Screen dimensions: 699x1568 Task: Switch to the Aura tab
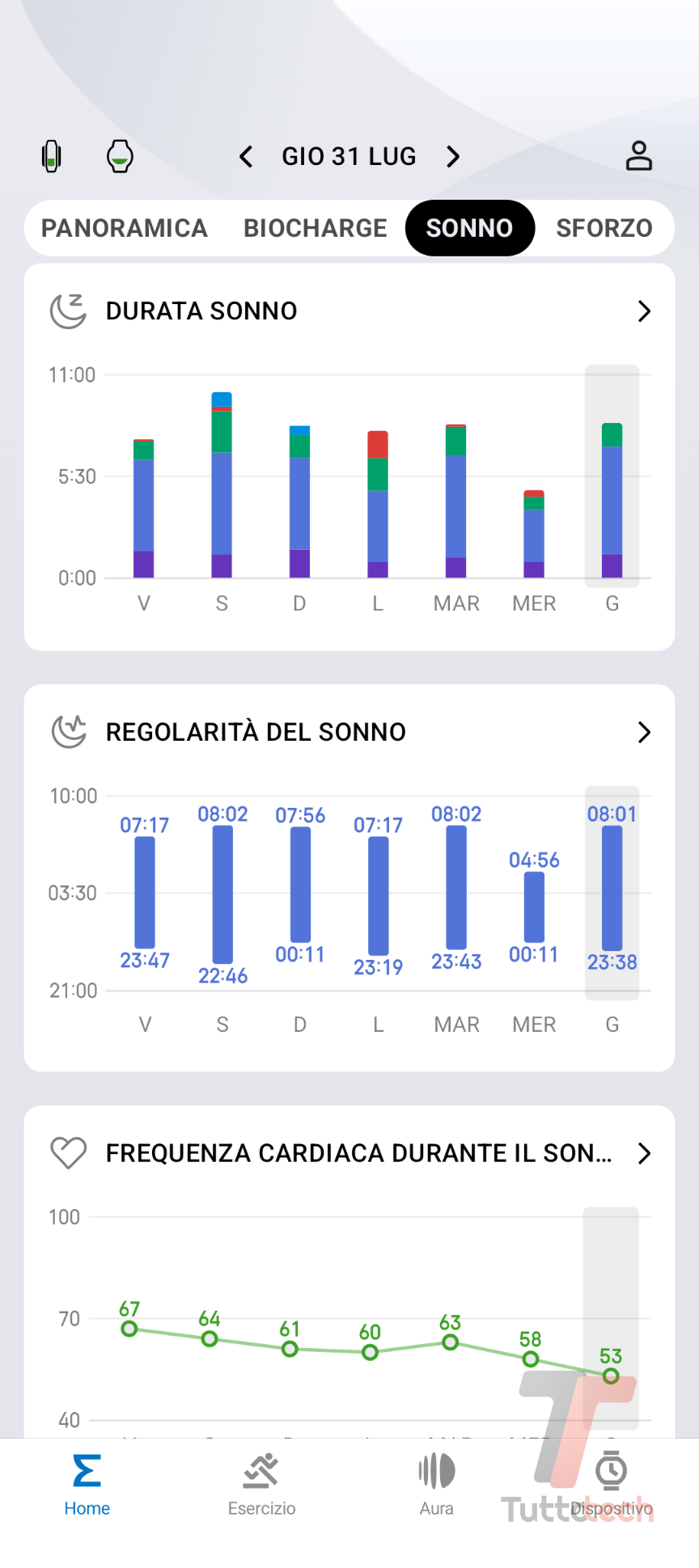click(436, 1485)
